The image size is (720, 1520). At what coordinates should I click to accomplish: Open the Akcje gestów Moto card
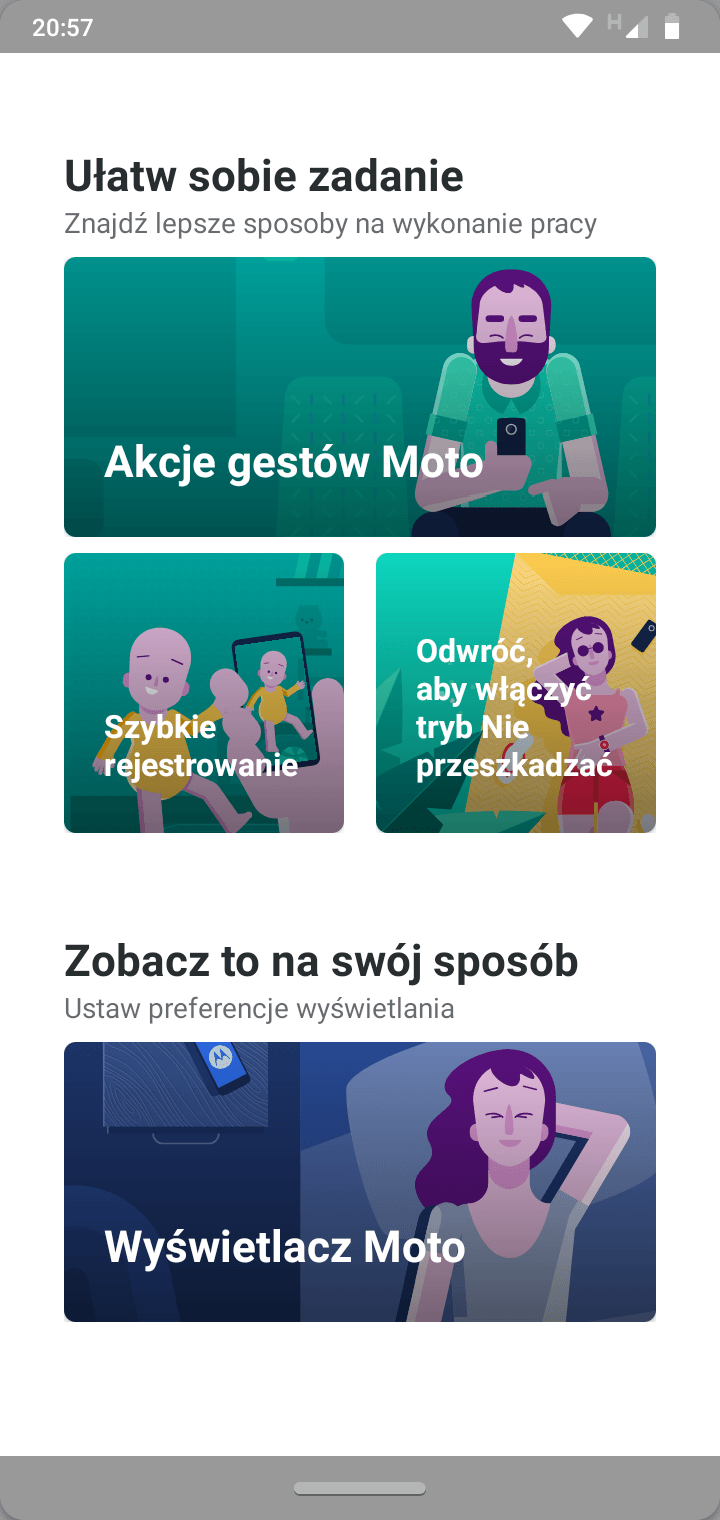coord(360,397)
